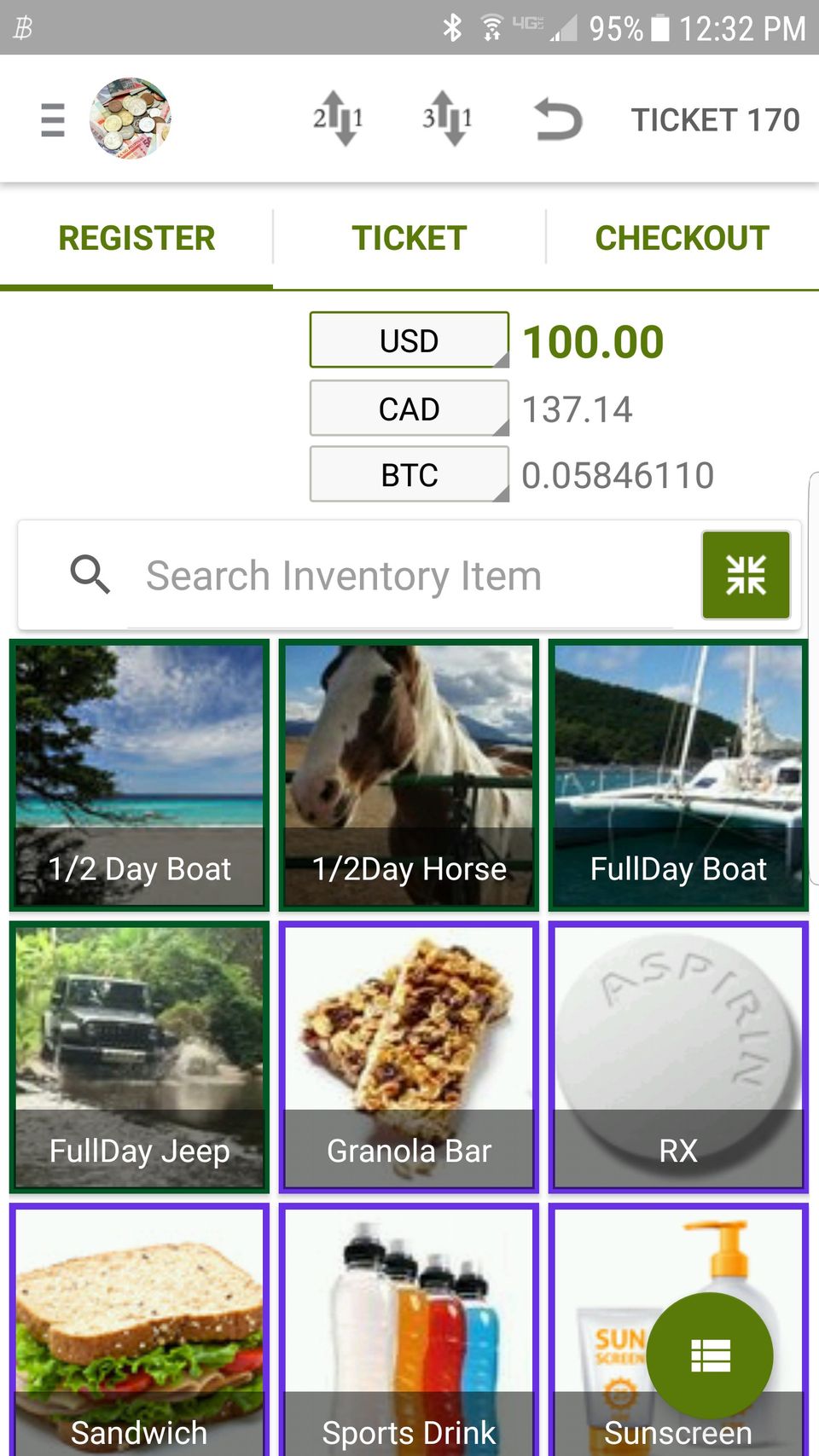Tap the RX aspirin tile
This screenshot has height=1456, width=819.
click(x=678, y=1056)
